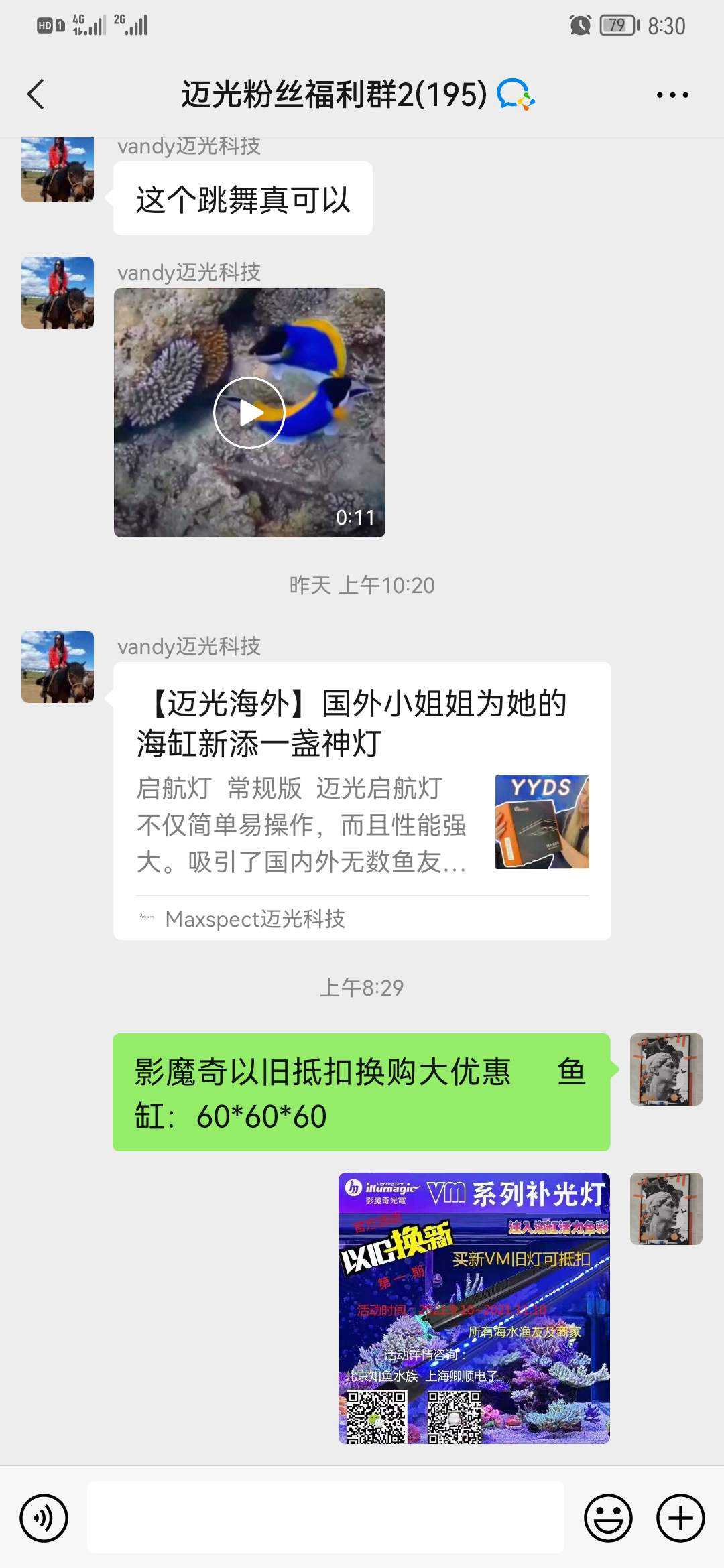Switch to voice message input
724x1568 pixels.
coord(44,1518)
